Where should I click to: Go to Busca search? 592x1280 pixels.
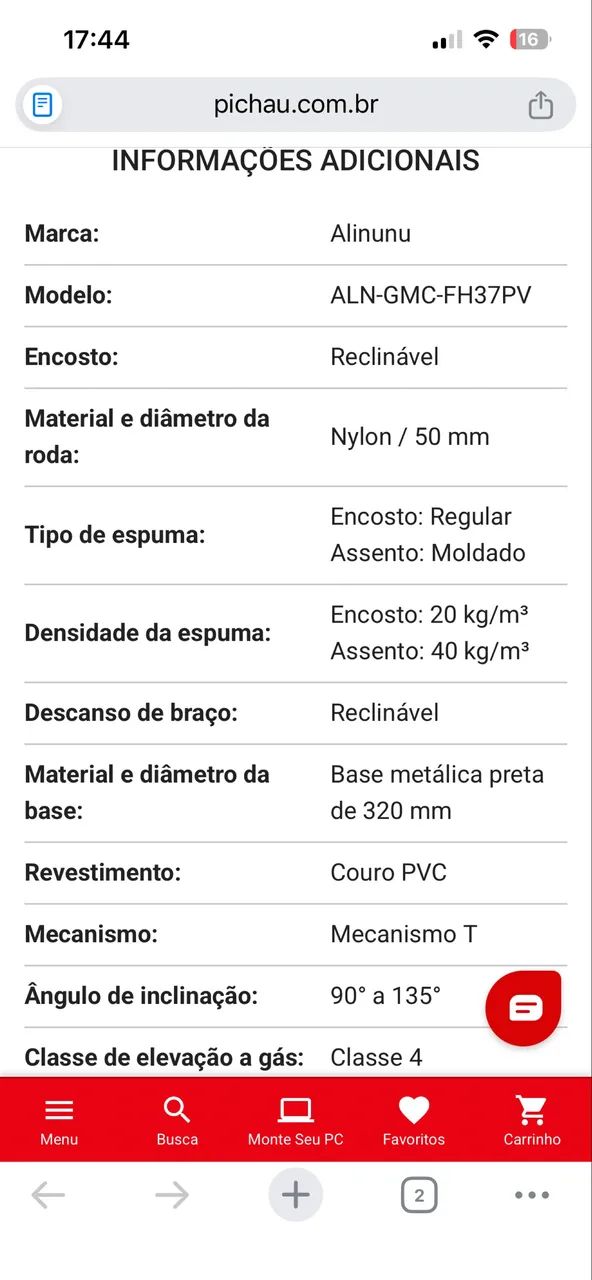(177, 1120)
